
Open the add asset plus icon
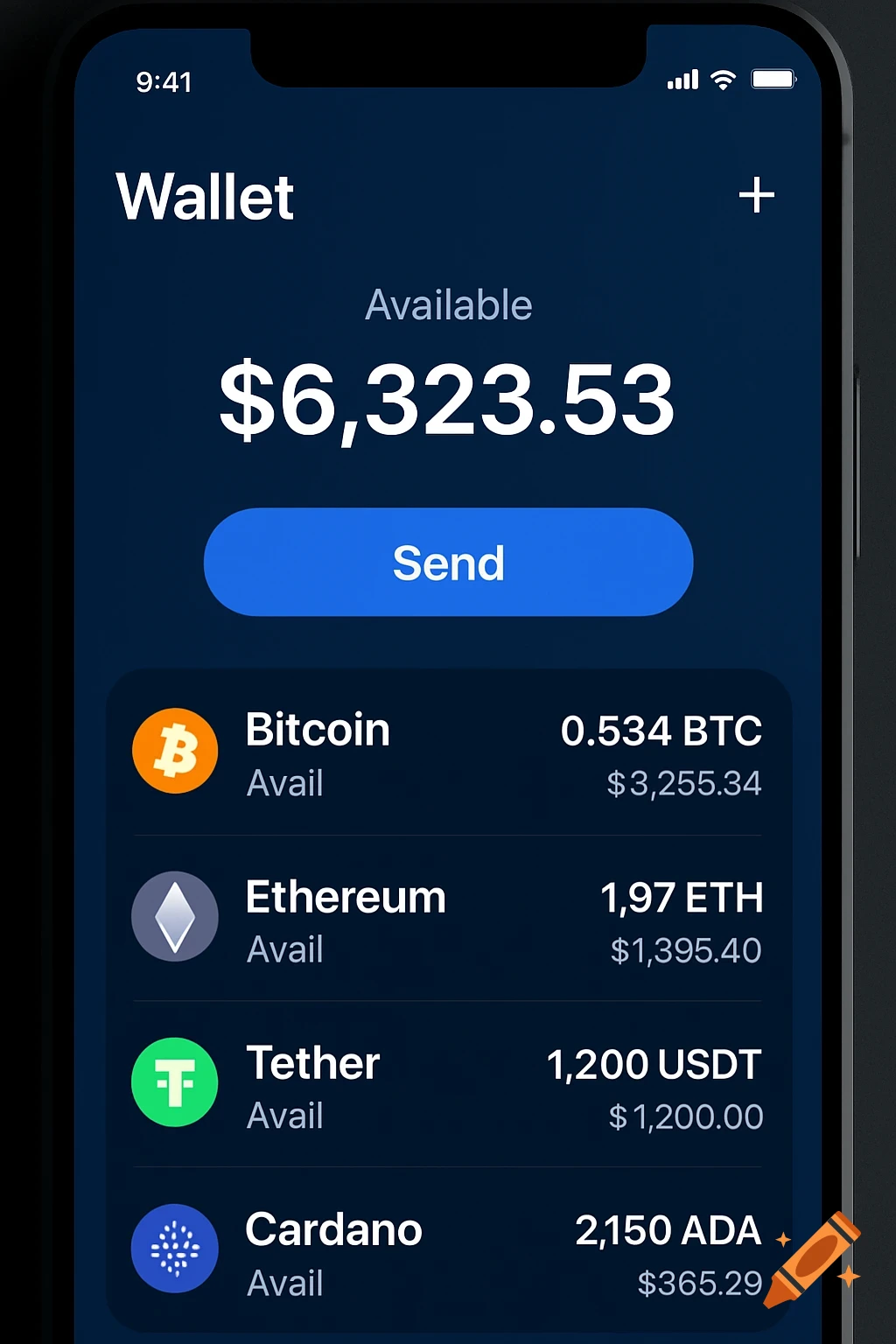758,196
